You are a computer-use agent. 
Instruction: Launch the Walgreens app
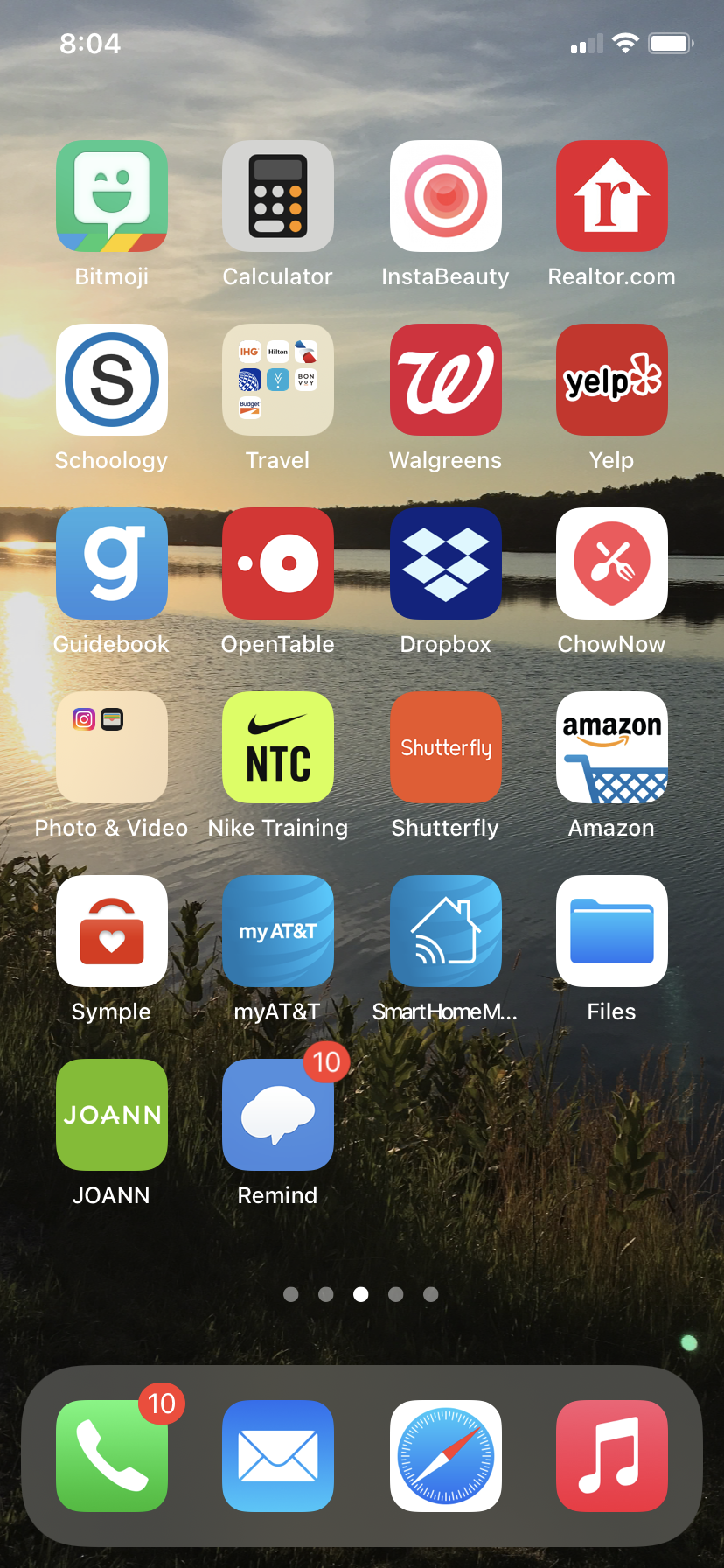click(446, 380)
